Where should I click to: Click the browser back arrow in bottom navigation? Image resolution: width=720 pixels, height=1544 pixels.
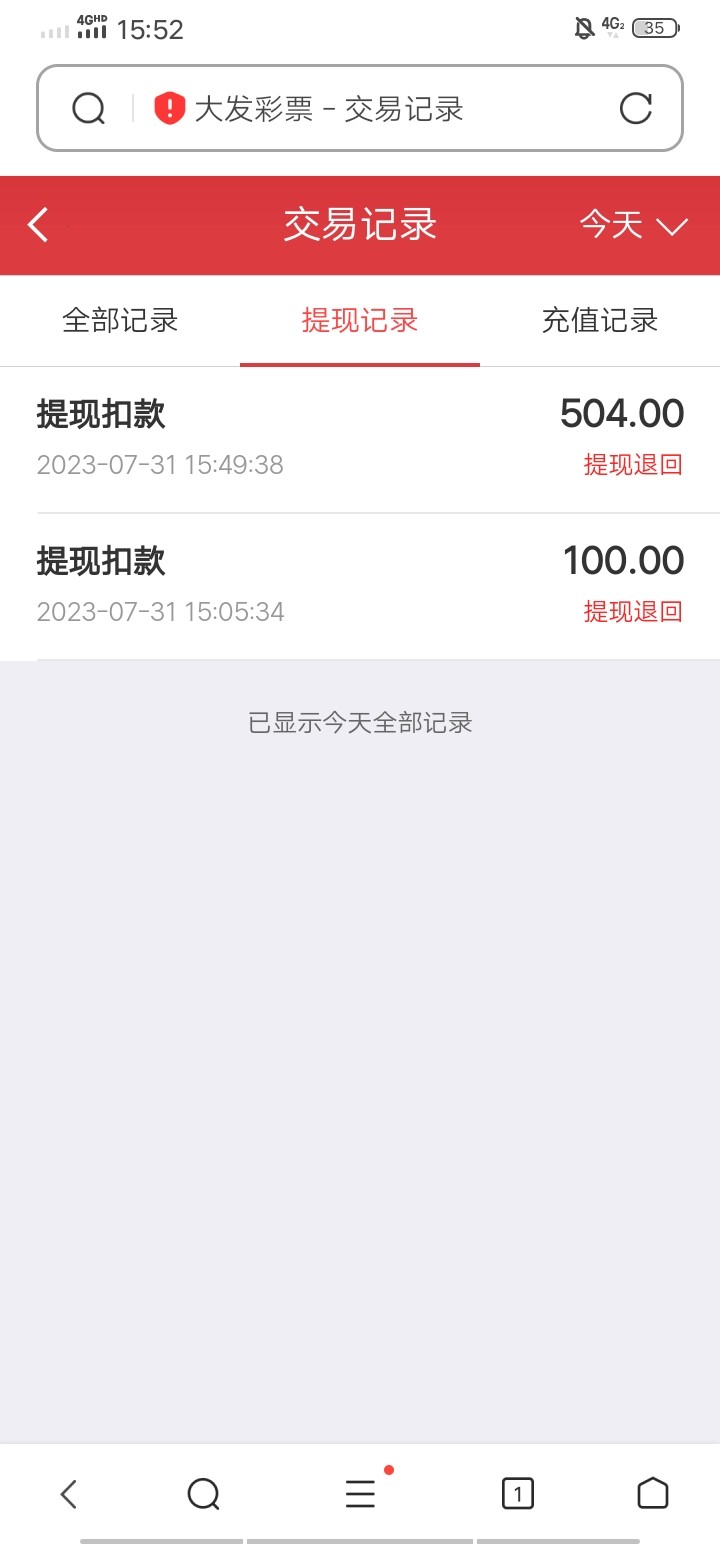click(67, 1494)
